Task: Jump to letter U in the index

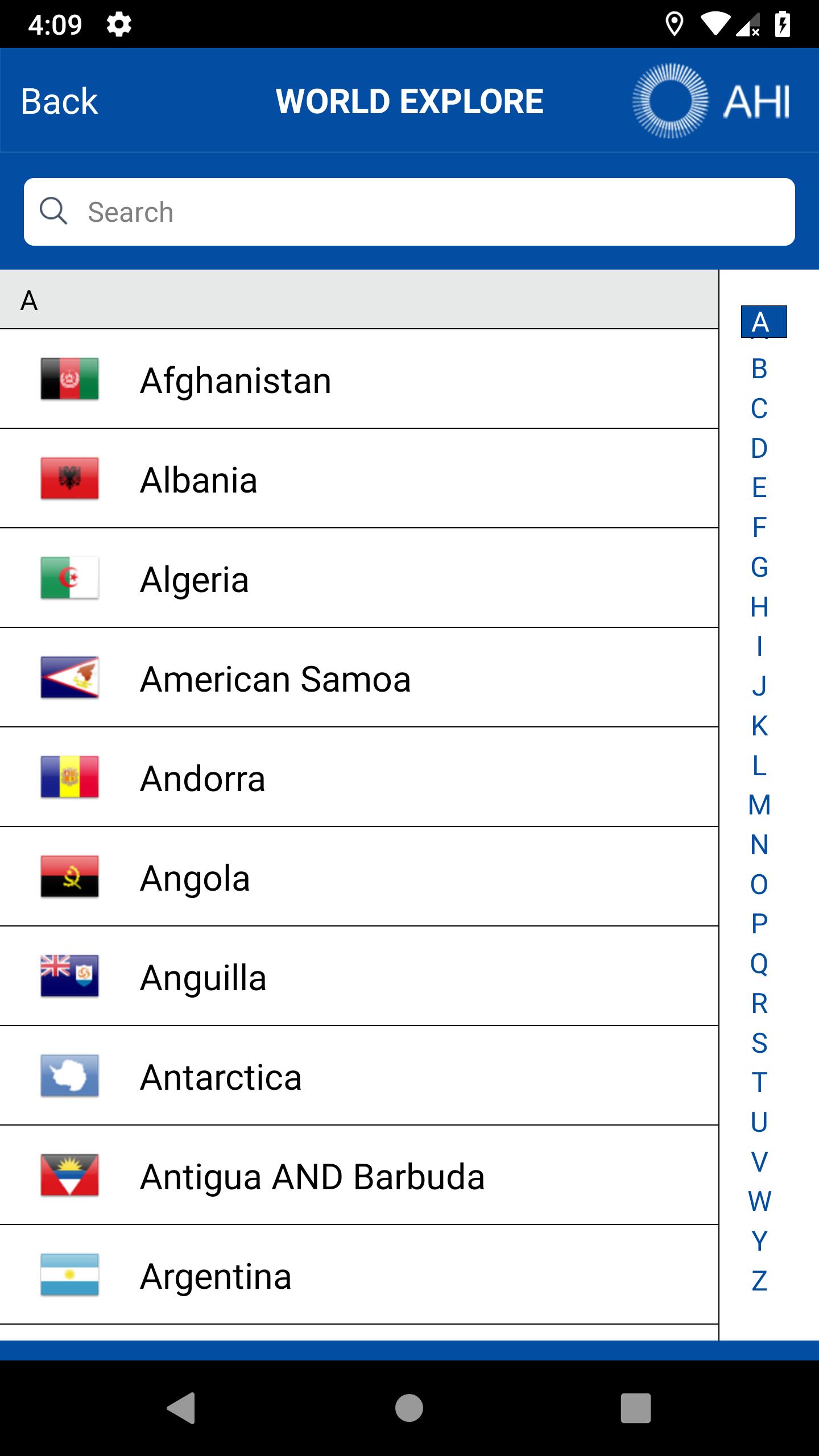Action: (759, 1122)
